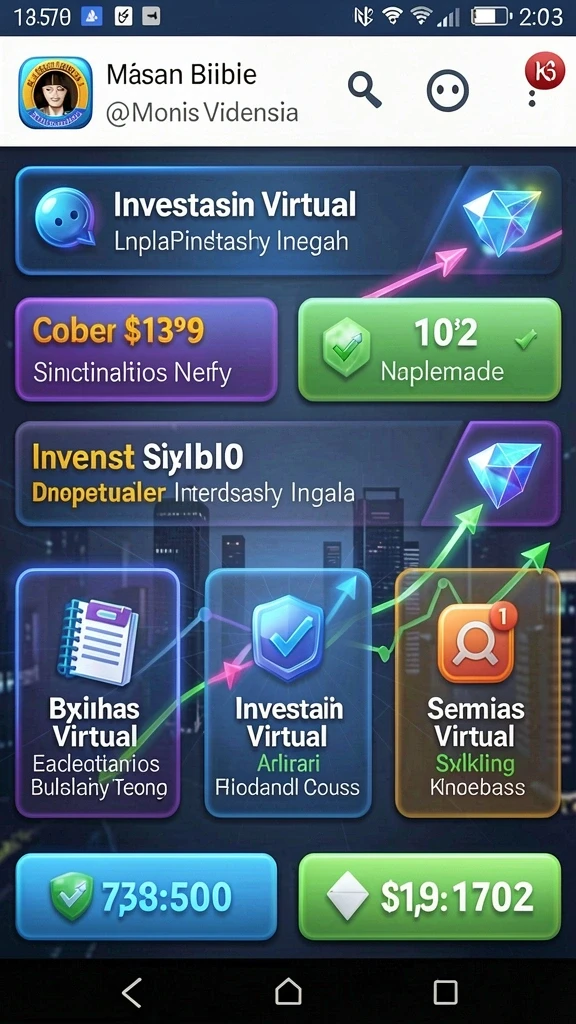Select the Cober $13'9 purple card
Viewport: 576px width, 1024px height.
coord(146,349)
